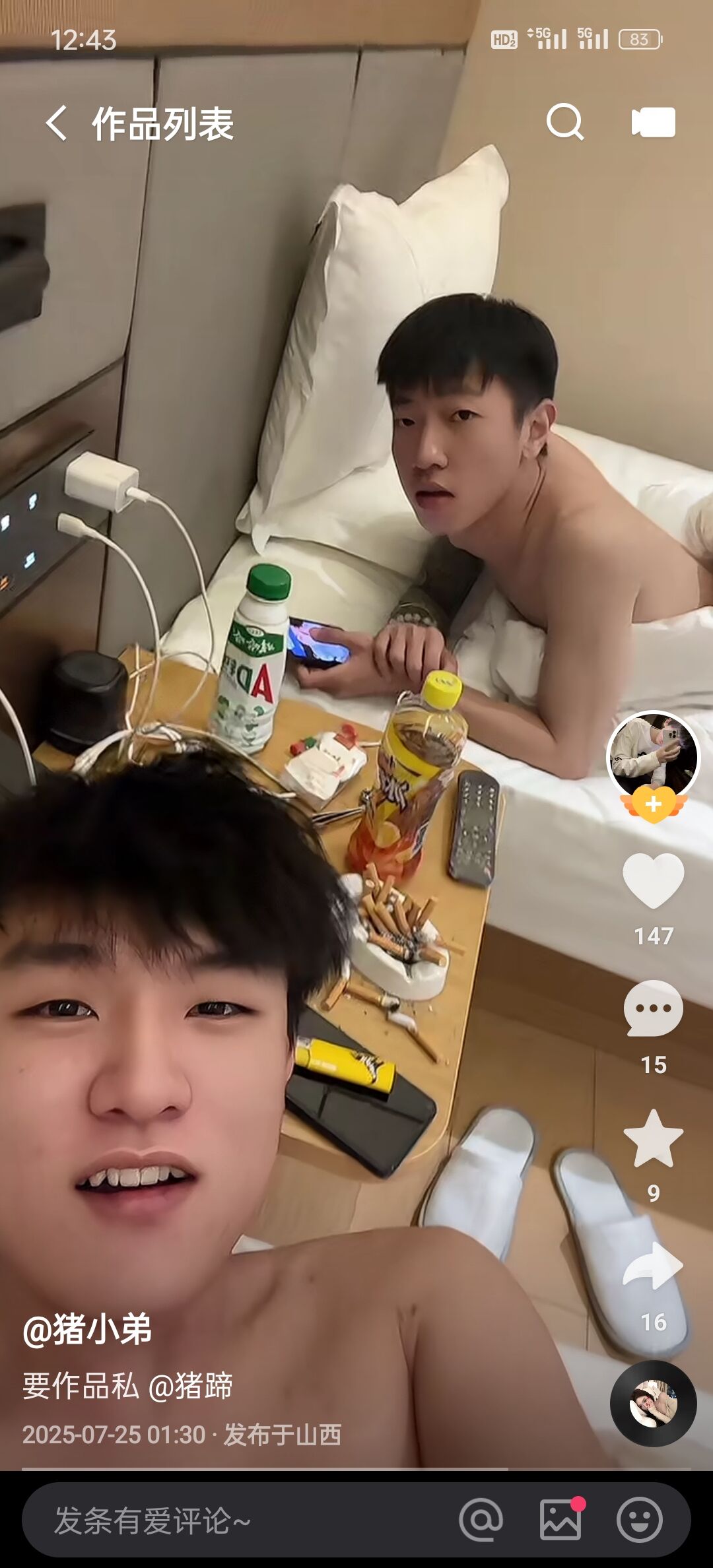Attach an image to the comment
713x1568 pixels.
coord(560,1519)
